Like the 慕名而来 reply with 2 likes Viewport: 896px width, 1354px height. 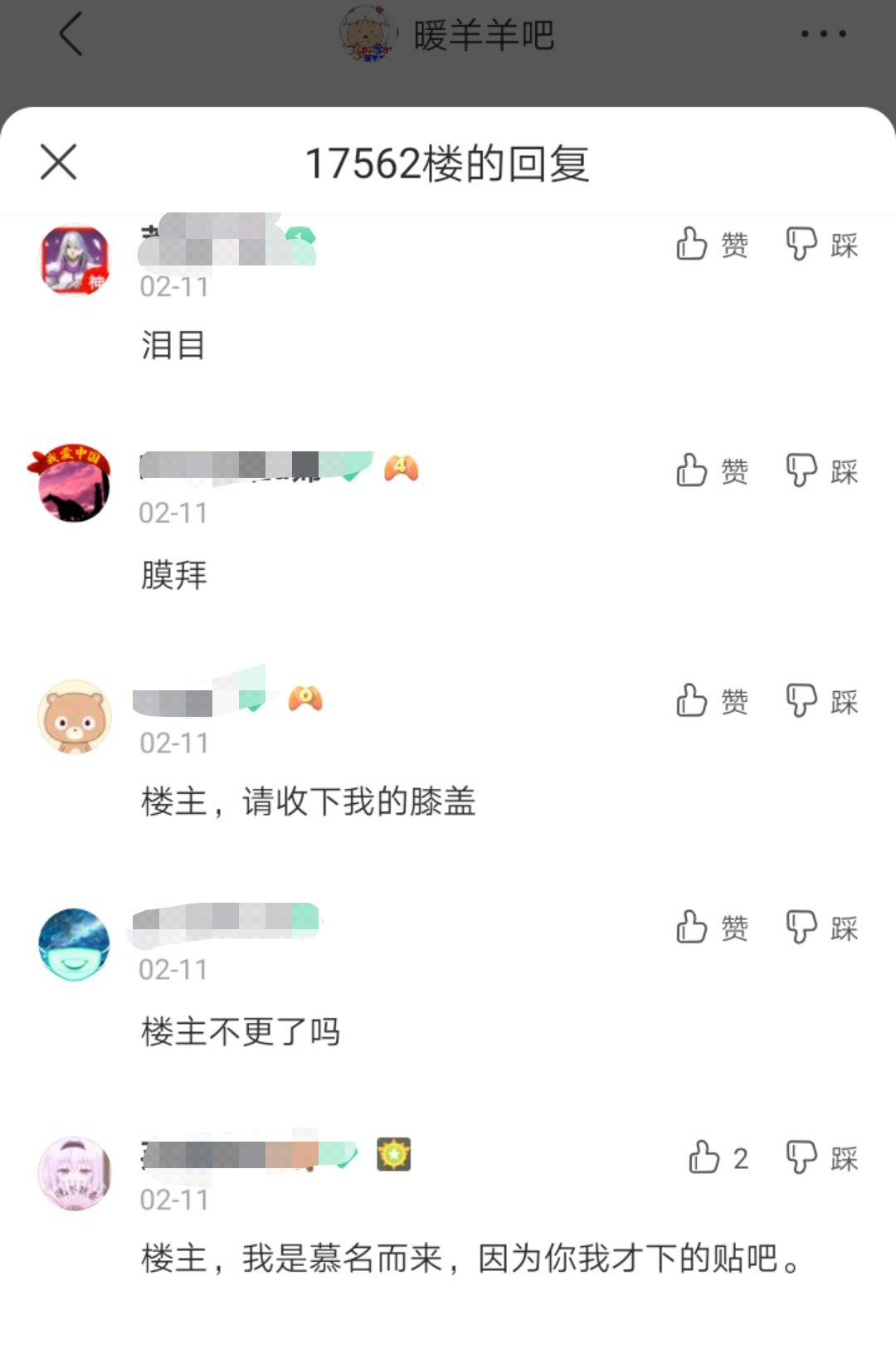coord(717,1157)
